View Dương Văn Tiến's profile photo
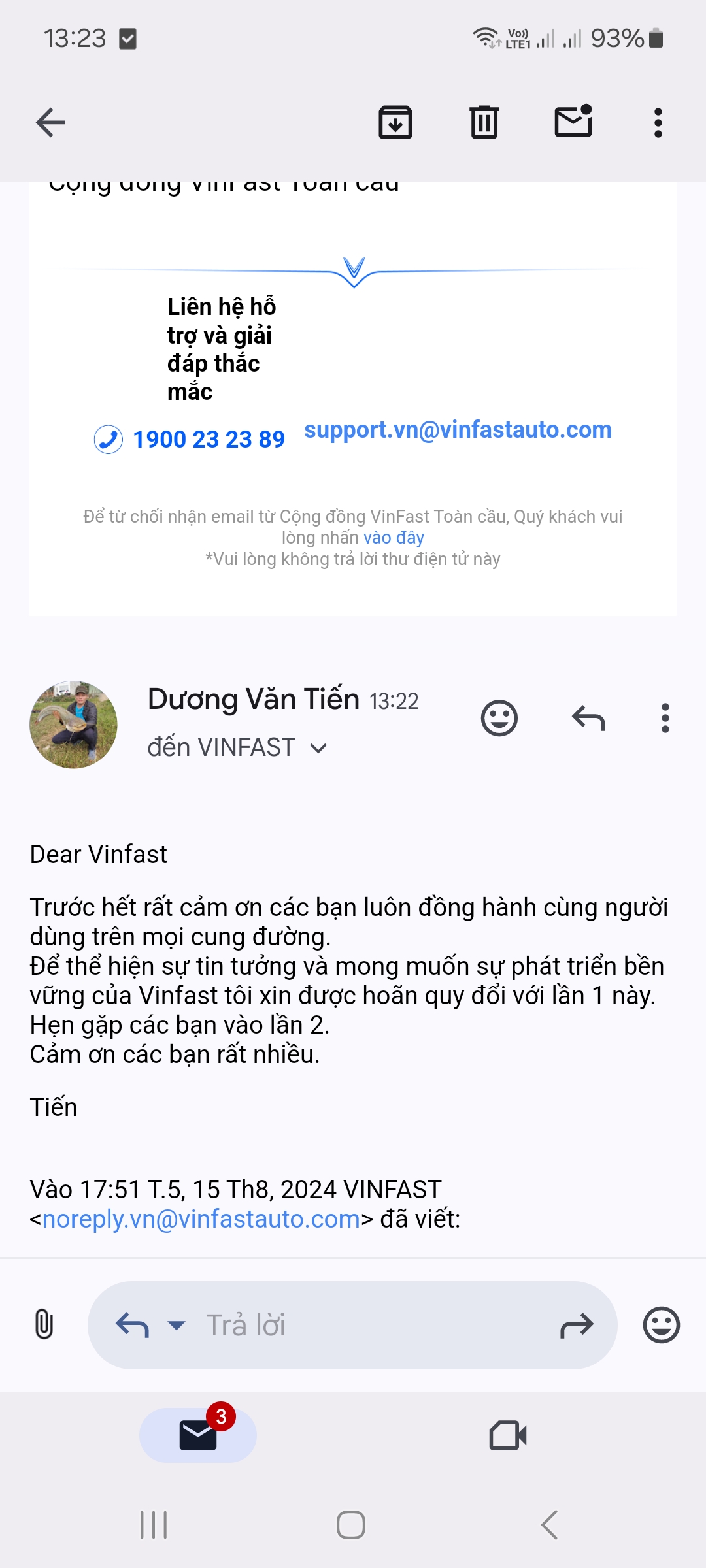 point(73,724)
